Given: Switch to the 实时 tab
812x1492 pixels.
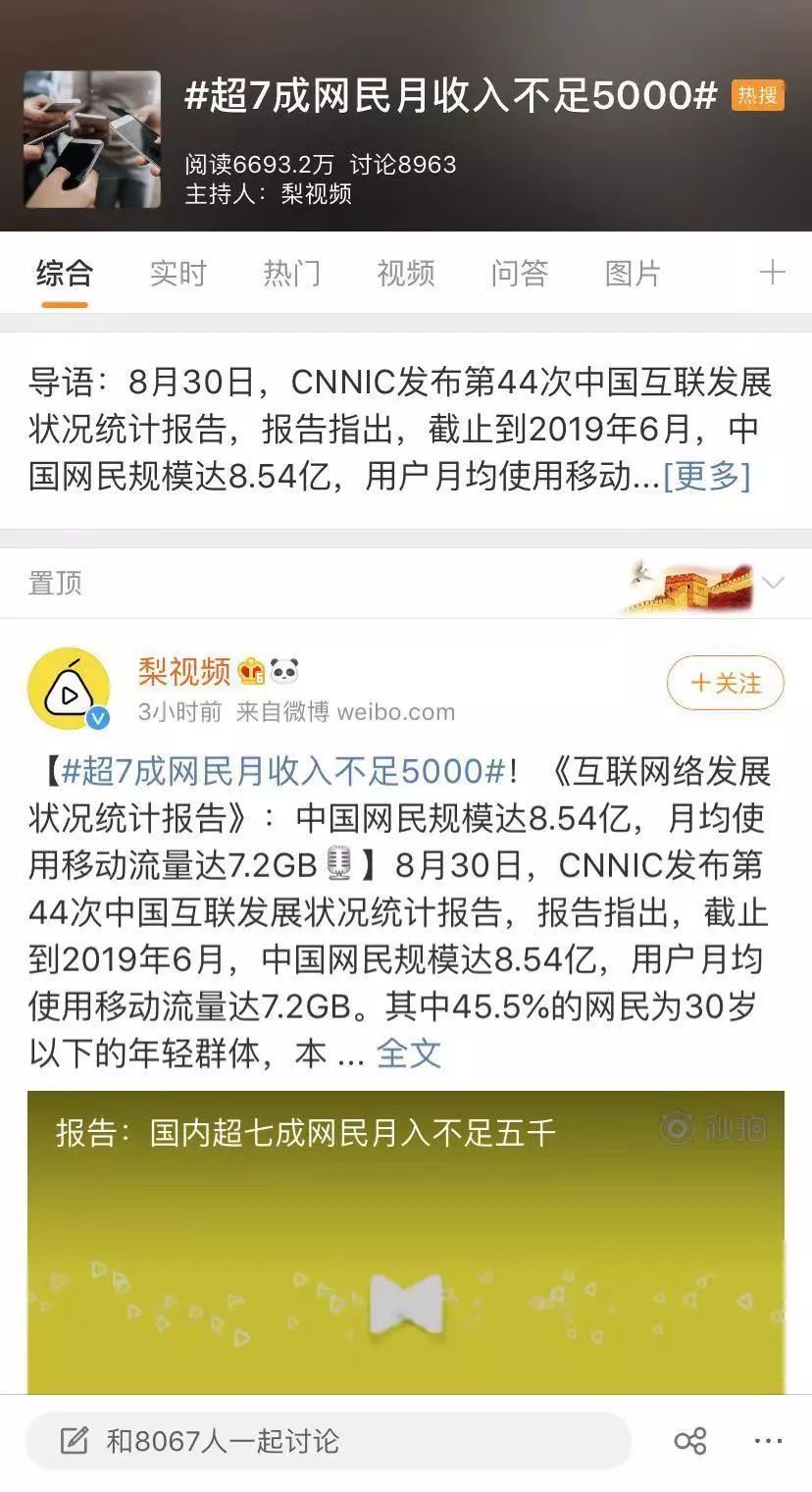Looking at the screenshot, I should tap(178, 274).
